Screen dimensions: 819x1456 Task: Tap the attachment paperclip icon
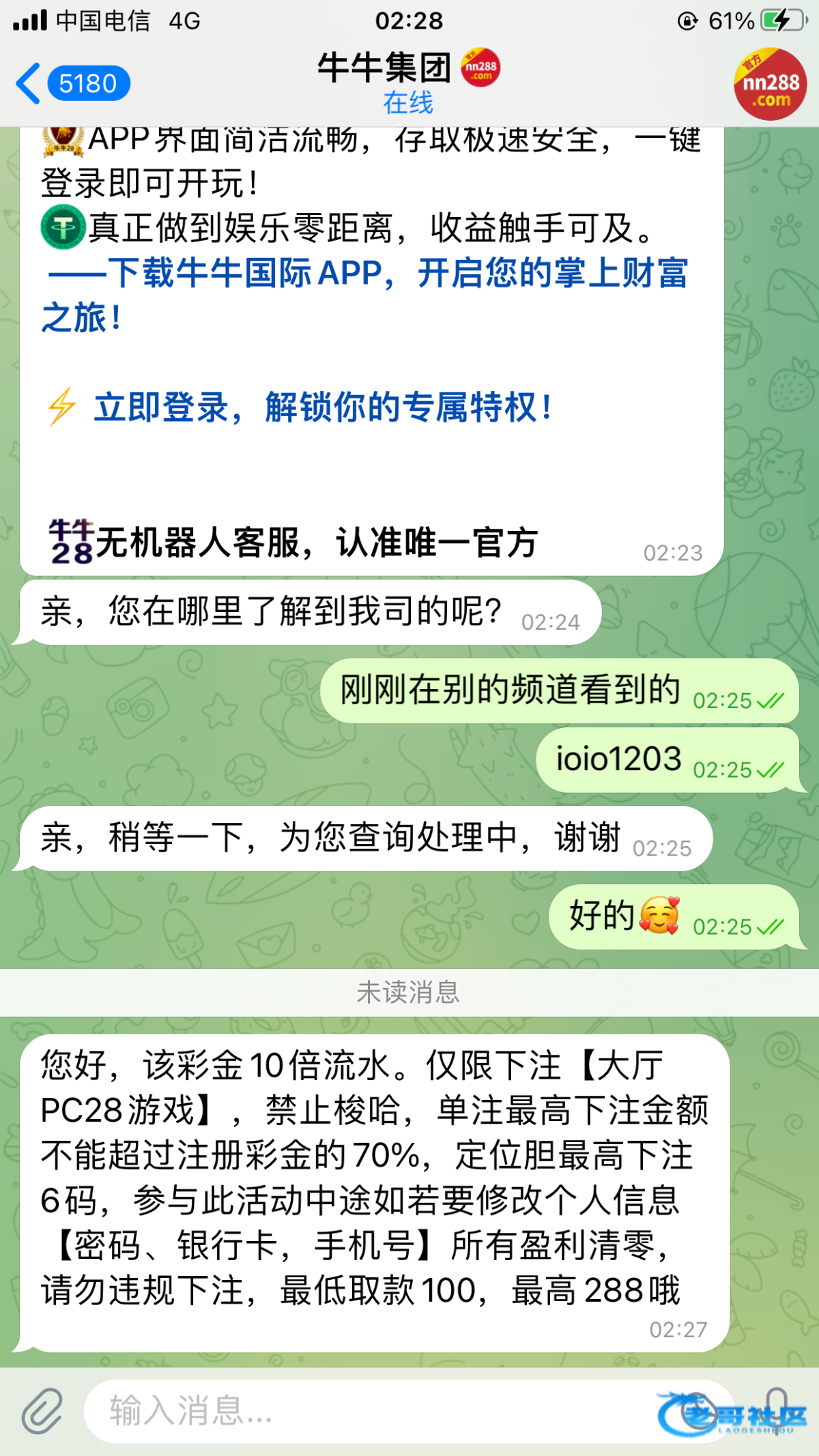(x=42, y=1410)
